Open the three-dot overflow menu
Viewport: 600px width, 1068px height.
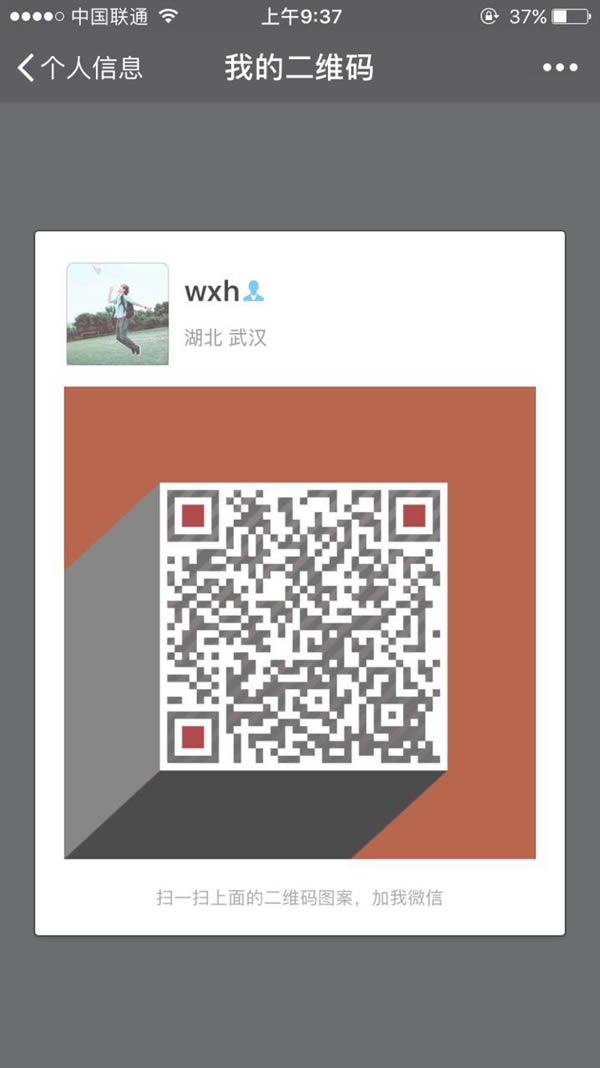[560, 68]
